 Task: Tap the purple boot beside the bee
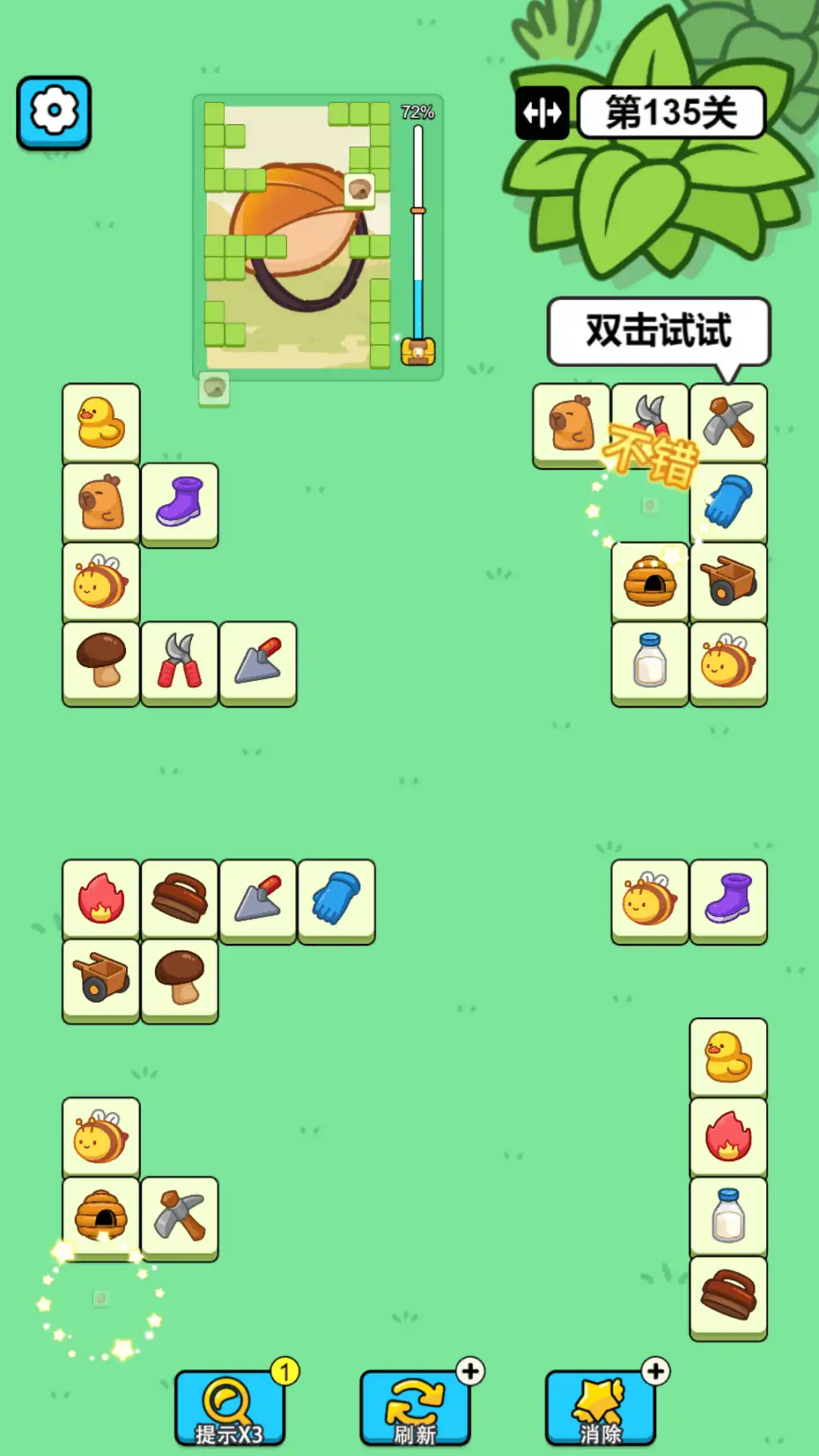tap(728, 899)
